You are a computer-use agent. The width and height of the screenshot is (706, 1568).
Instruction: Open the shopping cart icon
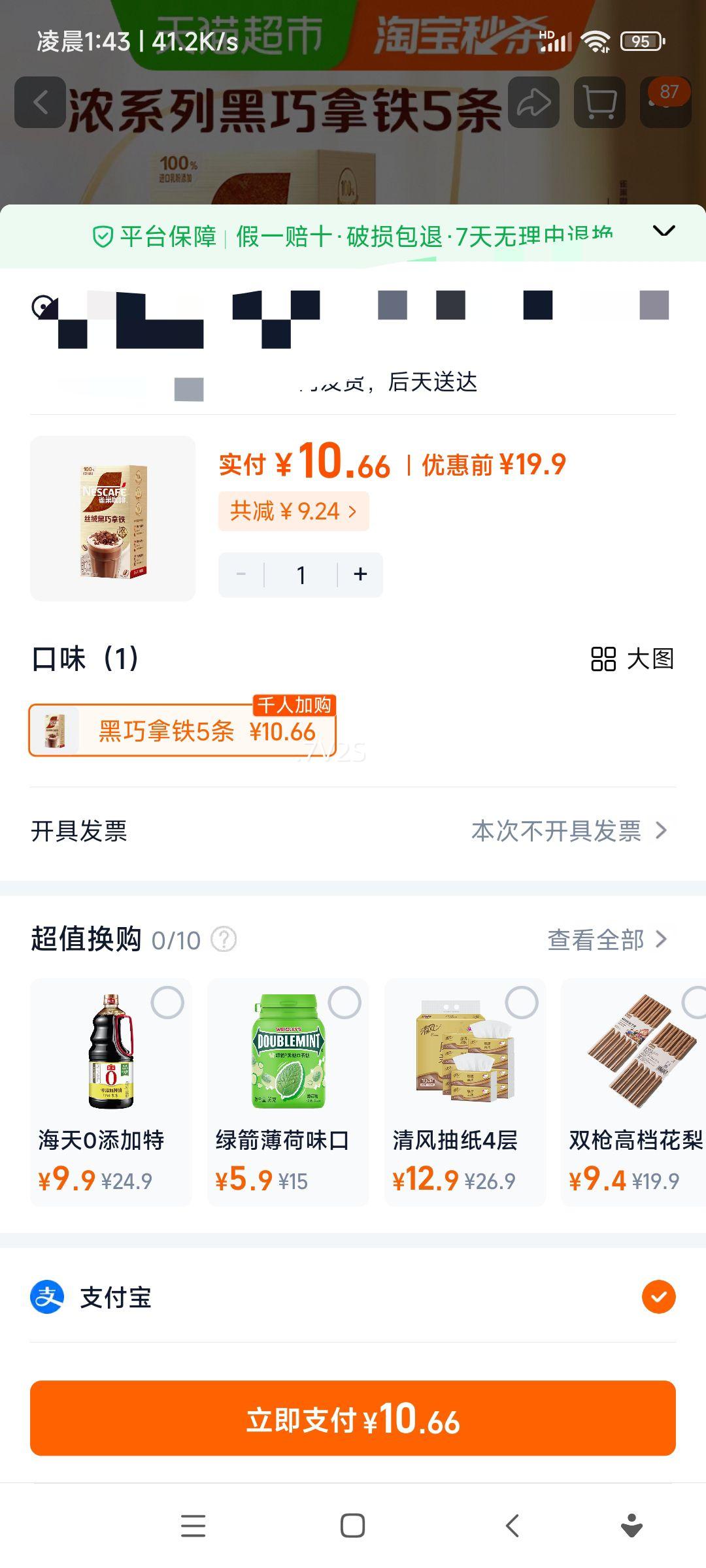599,101
